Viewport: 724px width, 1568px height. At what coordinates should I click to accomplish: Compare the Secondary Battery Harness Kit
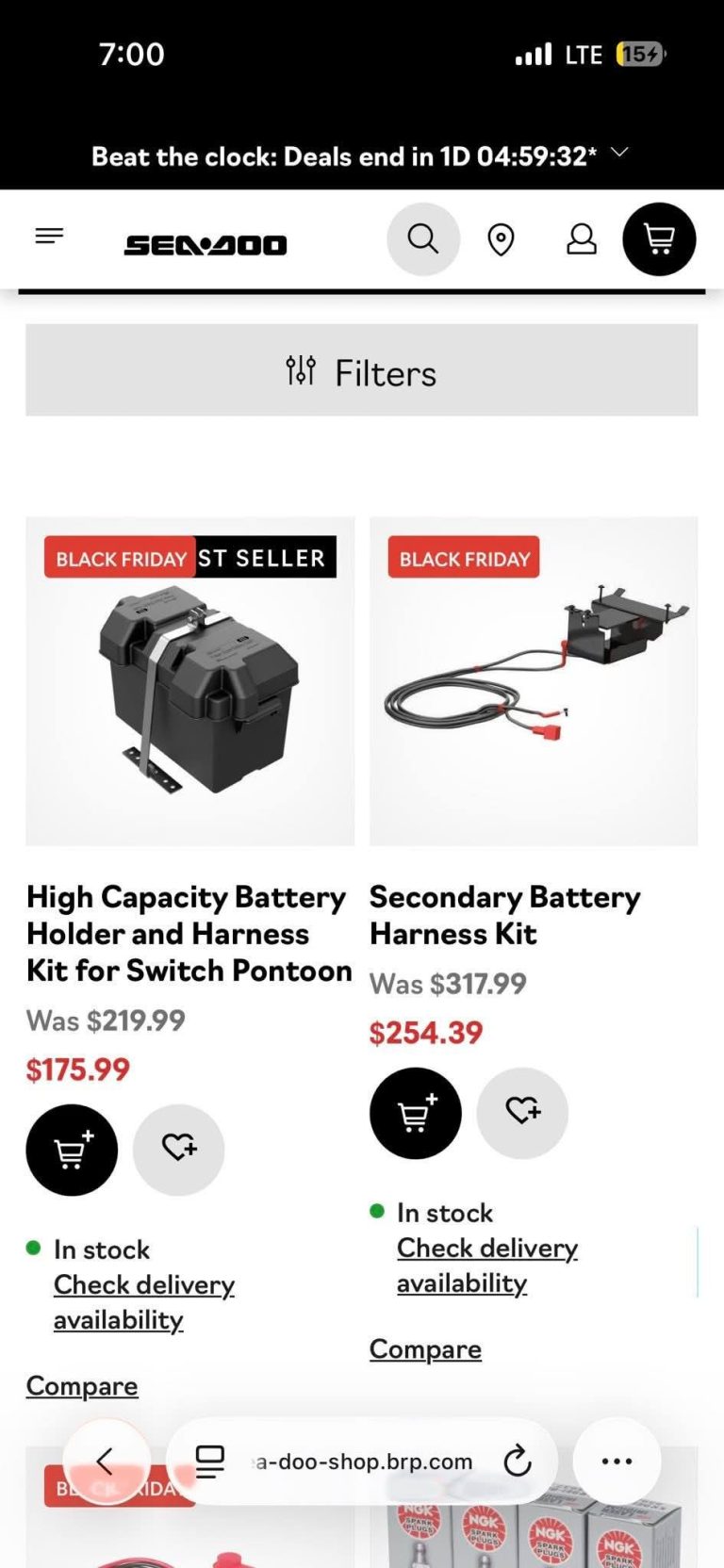coord(425,1348)
